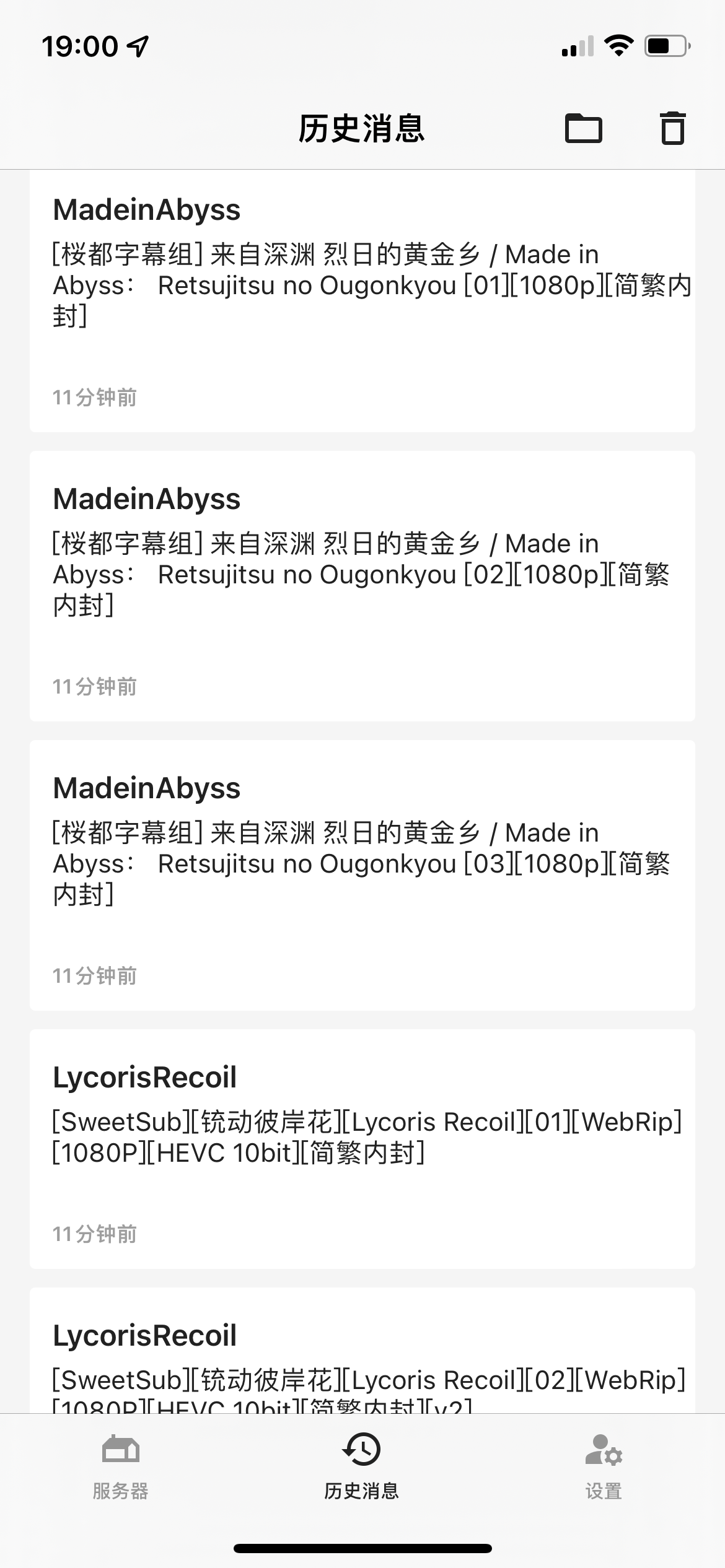Open LycorisRecoil [01] WebRip message
This screenshot has height=1568, width=725.
tap(362, 1148)
